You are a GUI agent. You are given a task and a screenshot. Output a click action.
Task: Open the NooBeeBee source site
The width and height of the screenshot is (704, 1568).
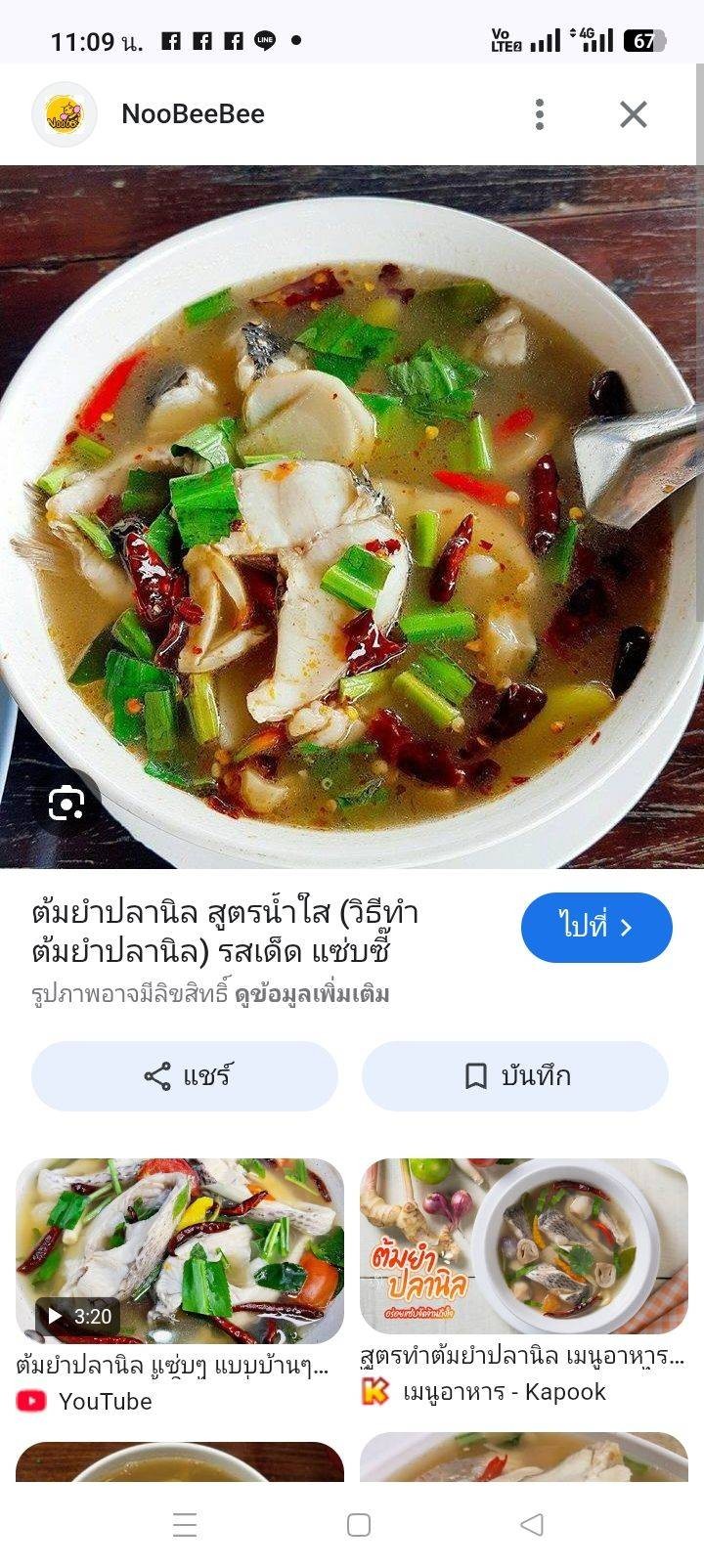pos(193,114)
